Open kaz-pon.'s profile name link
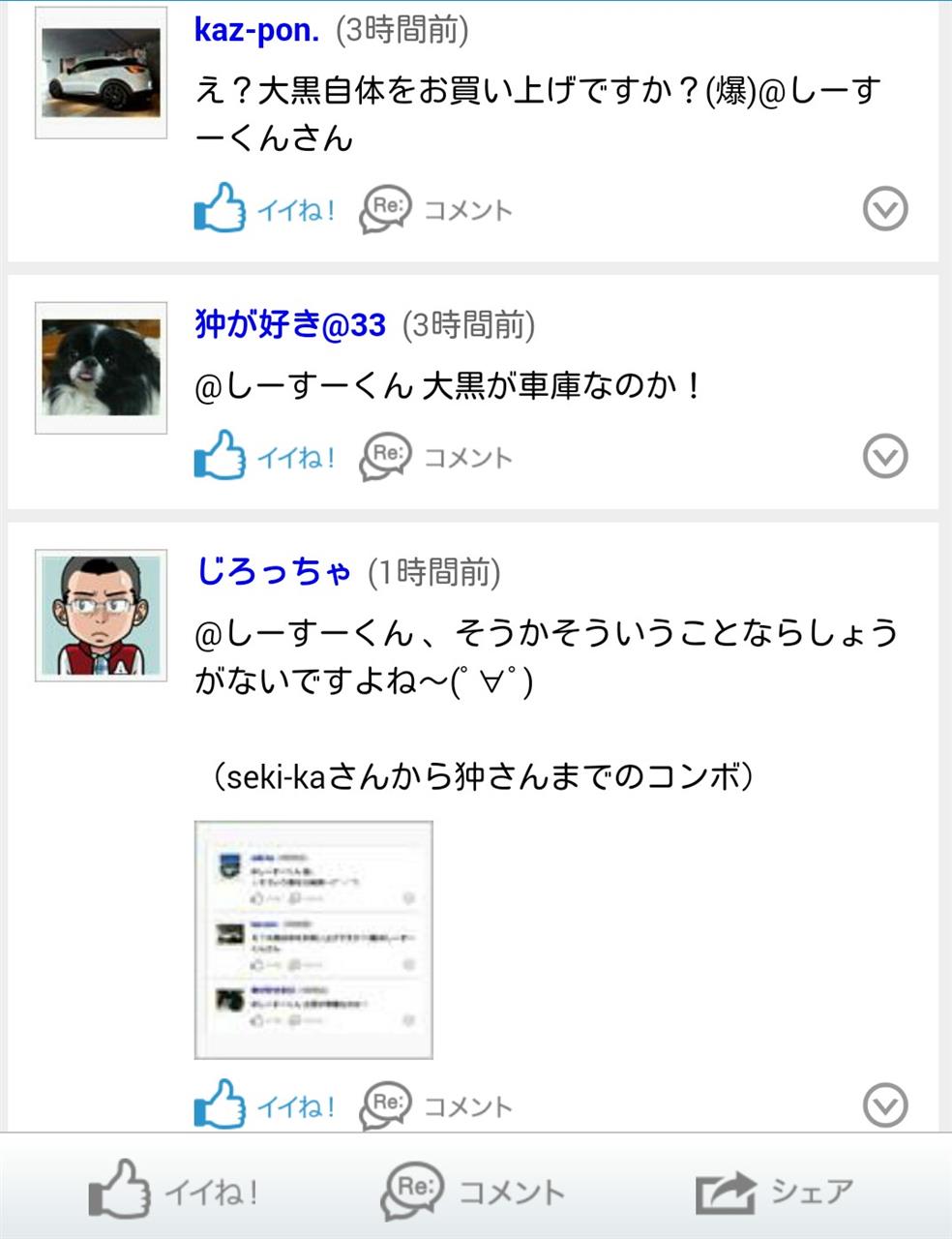This screenshot has height=1239, width=952. (x=256, y=31)
